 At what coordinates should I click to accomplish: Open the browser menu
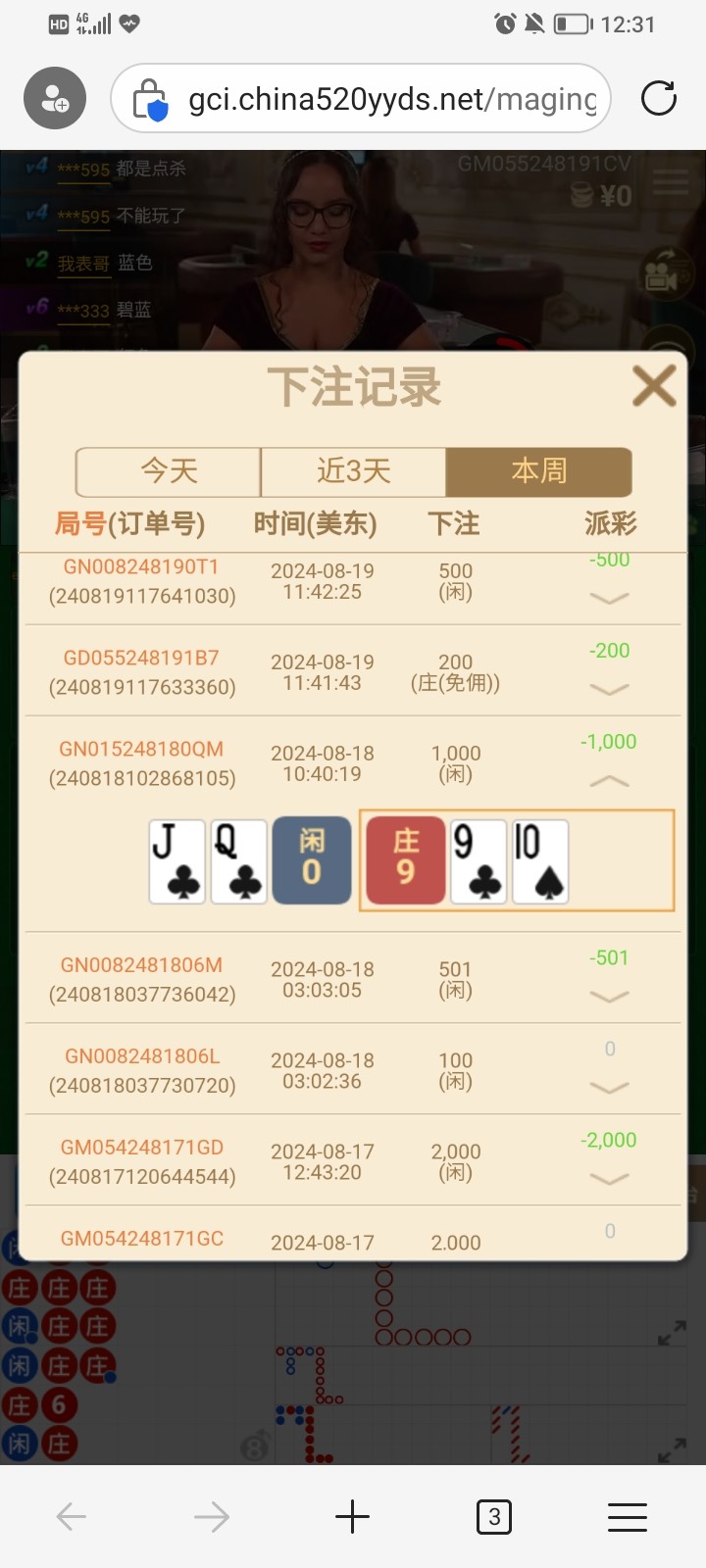627,1517
